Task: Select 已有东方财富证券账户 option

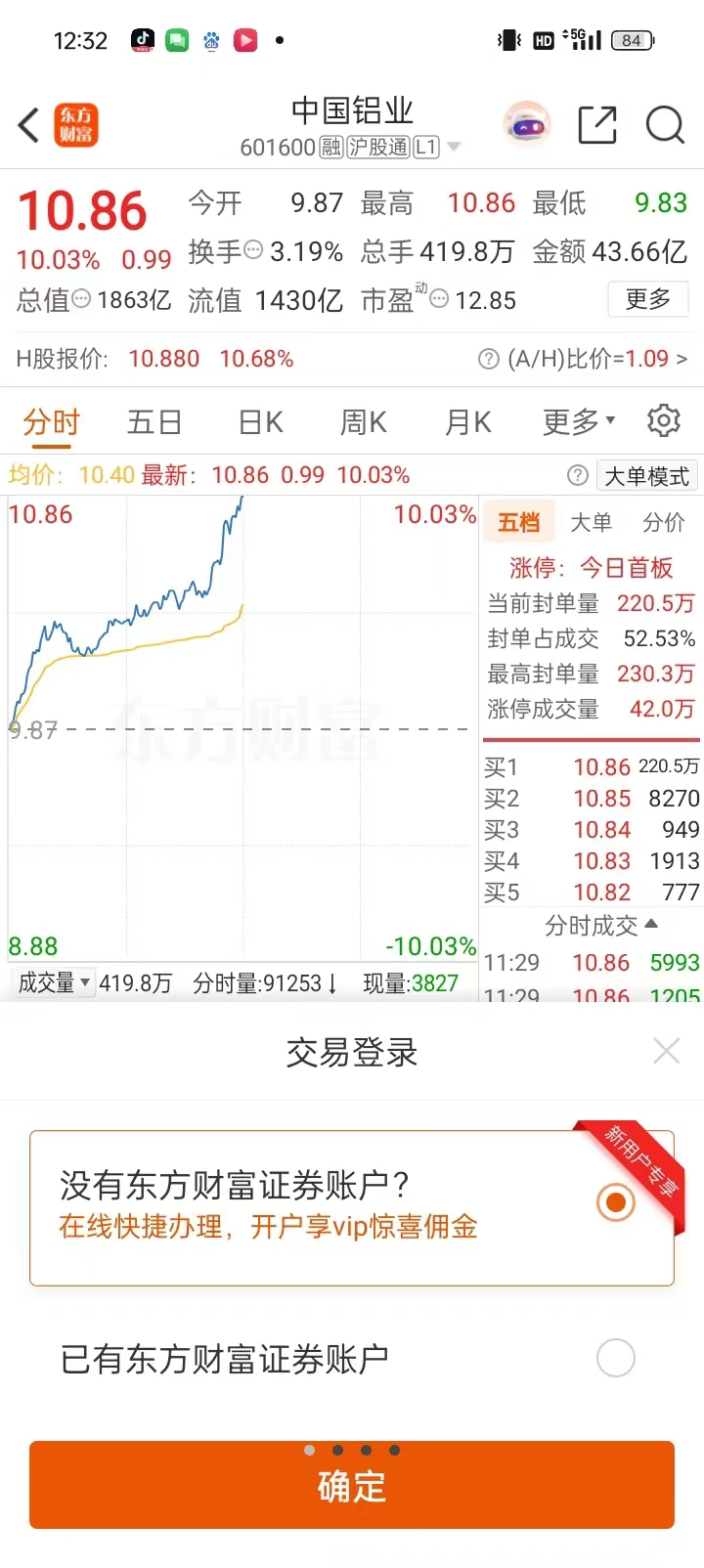Action: (615, 1358)
